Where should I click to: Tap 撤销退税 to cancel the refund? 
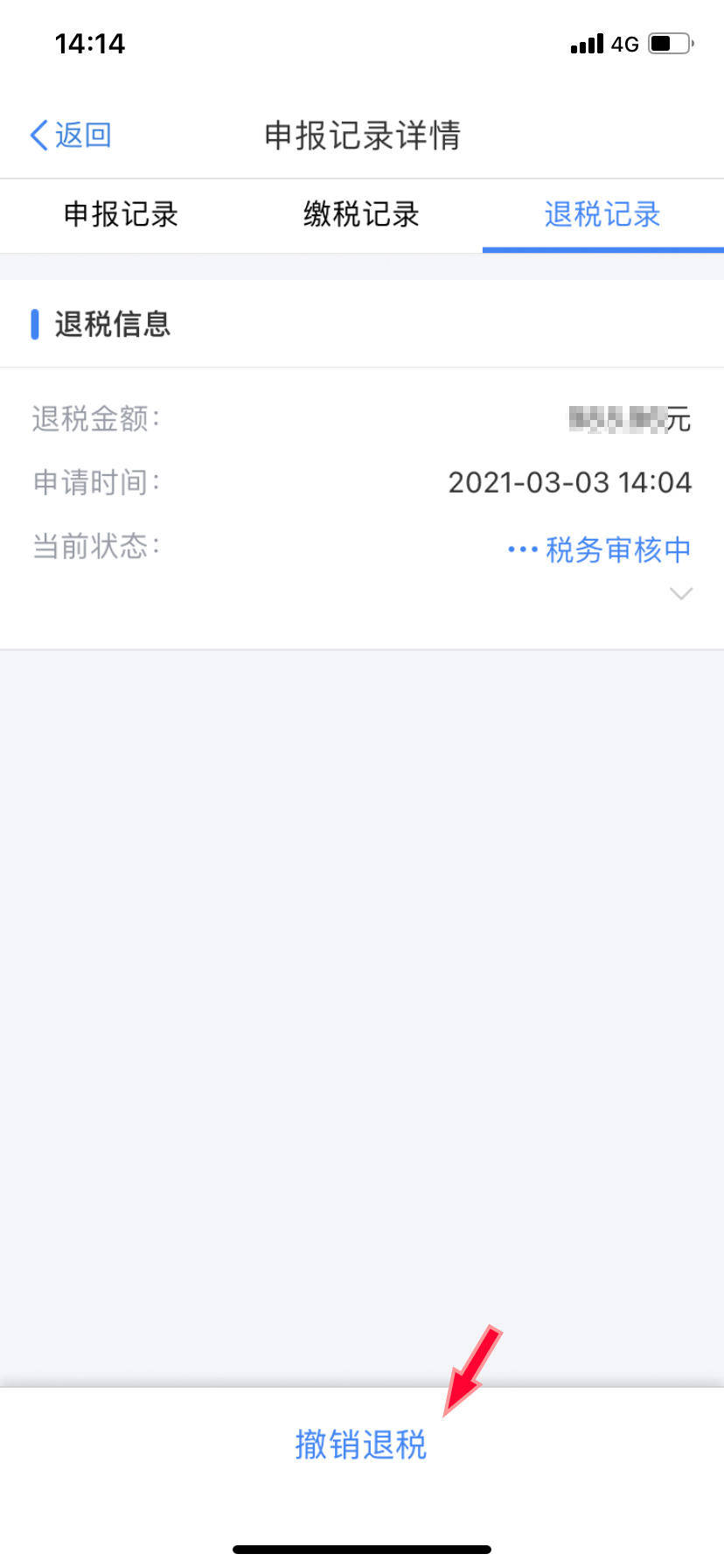[361, 1444]
